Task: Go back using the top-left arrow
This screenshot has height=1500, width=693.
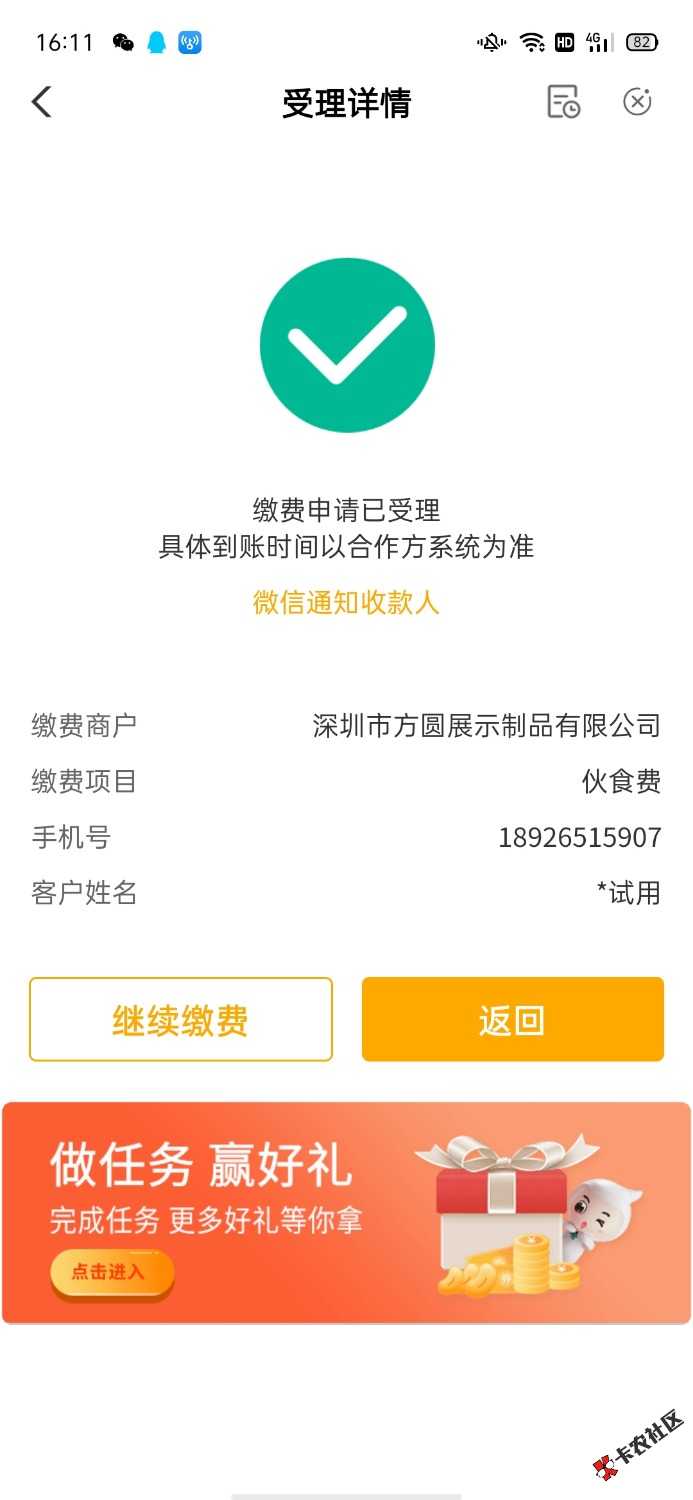Action: (41, 102)
